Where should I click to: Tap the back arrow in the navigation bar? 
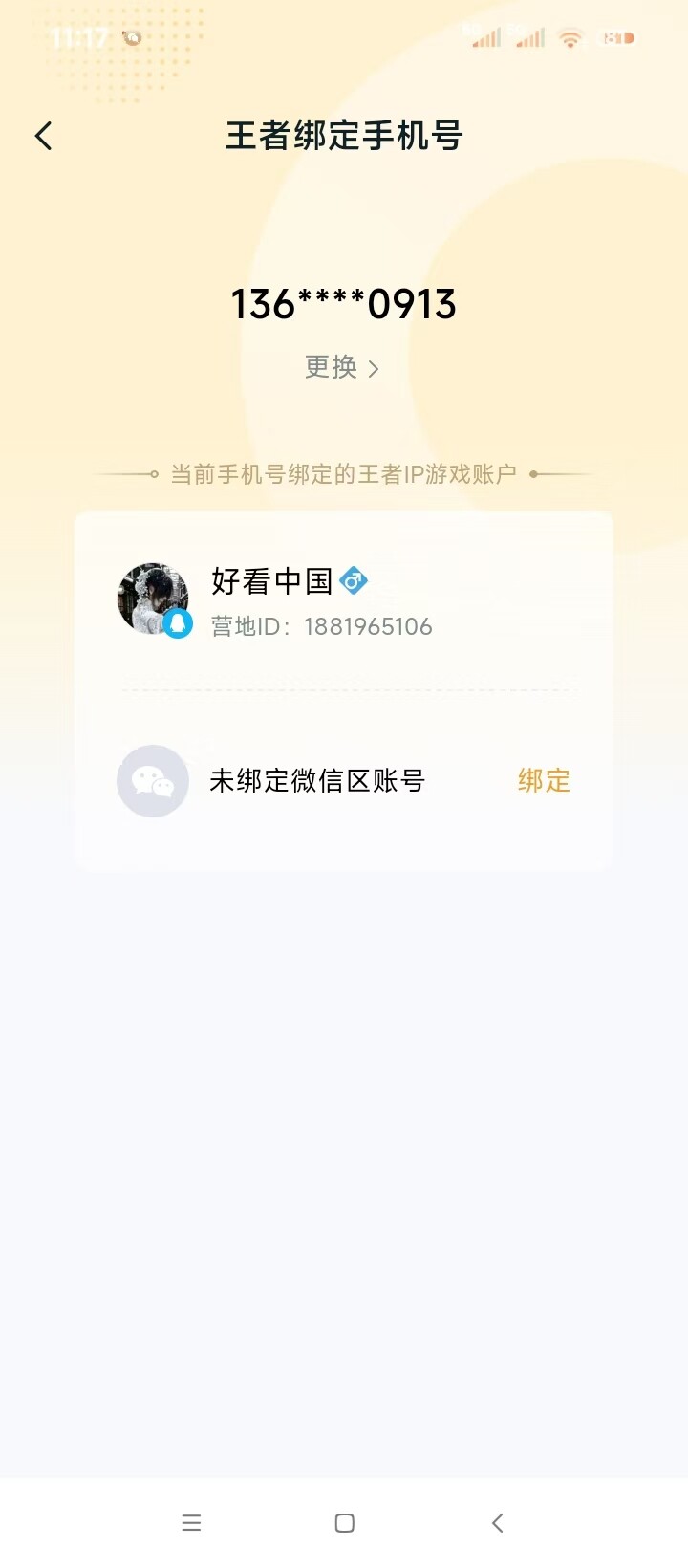tap(496, 1523)
